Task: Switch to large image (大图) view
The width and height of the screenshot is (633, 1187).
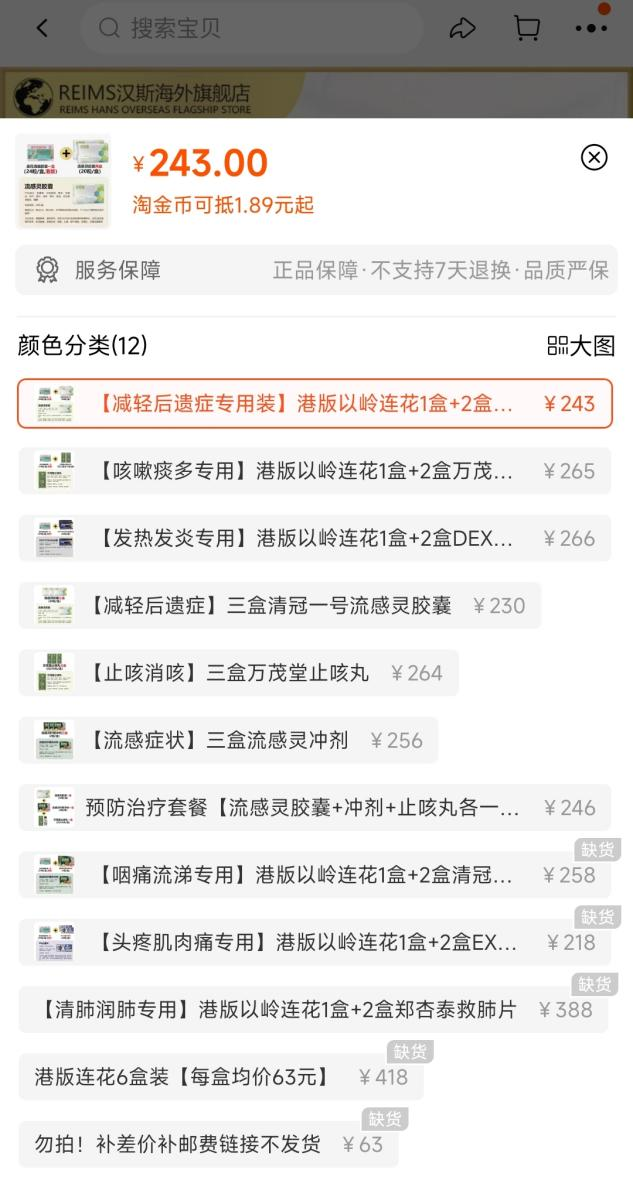Action: (581, 346)
